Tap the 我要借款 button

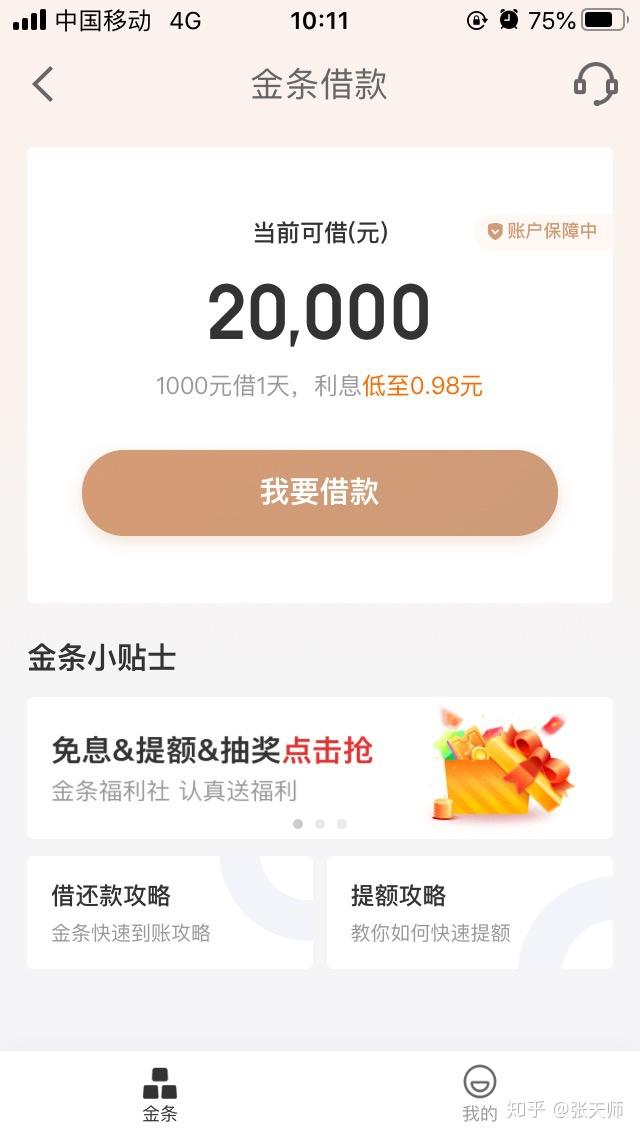pos(320,493)
